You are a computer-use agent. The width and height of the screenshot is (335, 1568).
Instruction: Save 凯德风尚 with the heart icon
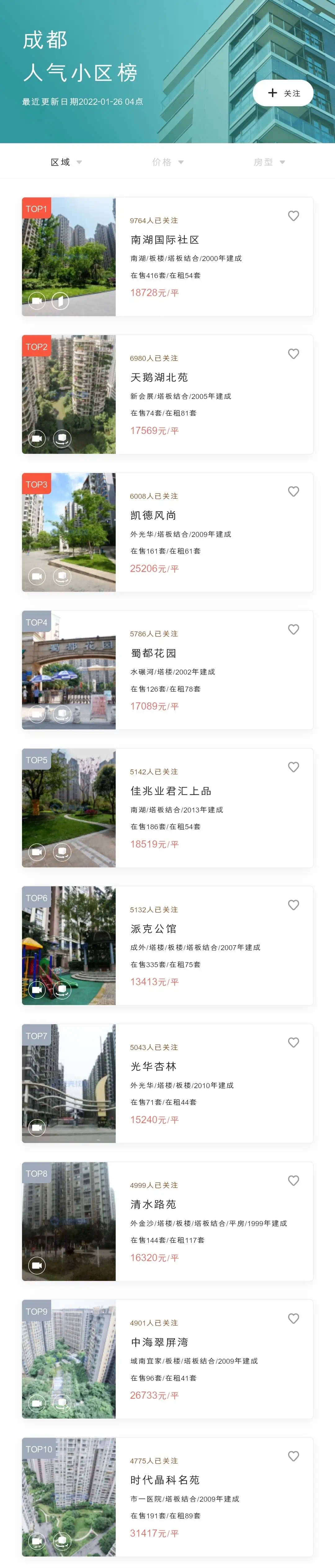point(293,491)
